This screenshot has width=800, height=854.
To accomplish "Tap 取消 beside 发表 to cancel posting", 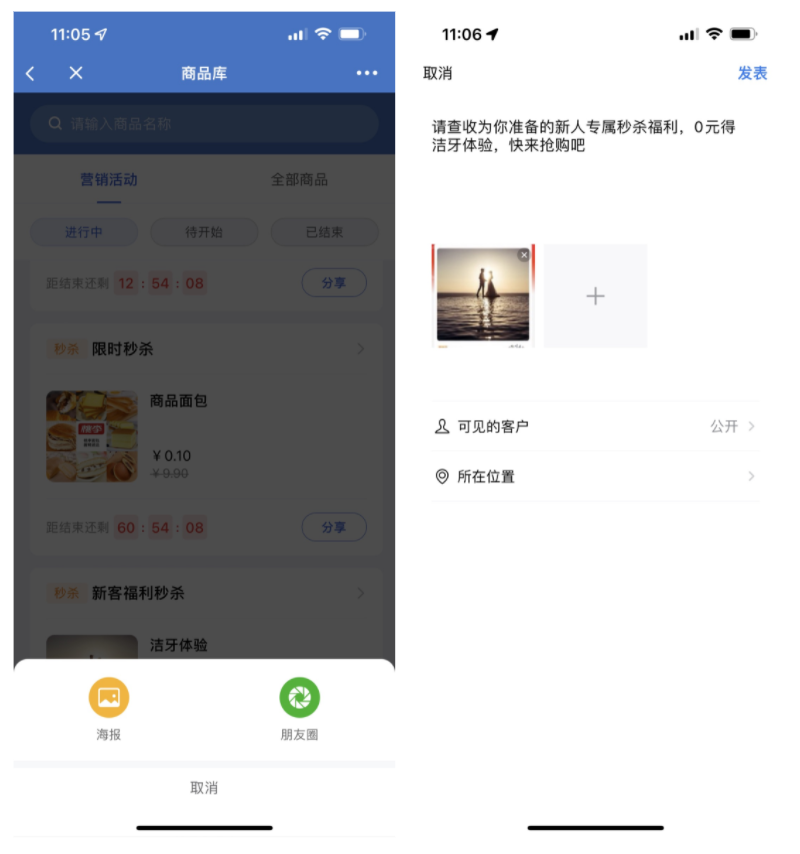I will [x=438, y=73].
